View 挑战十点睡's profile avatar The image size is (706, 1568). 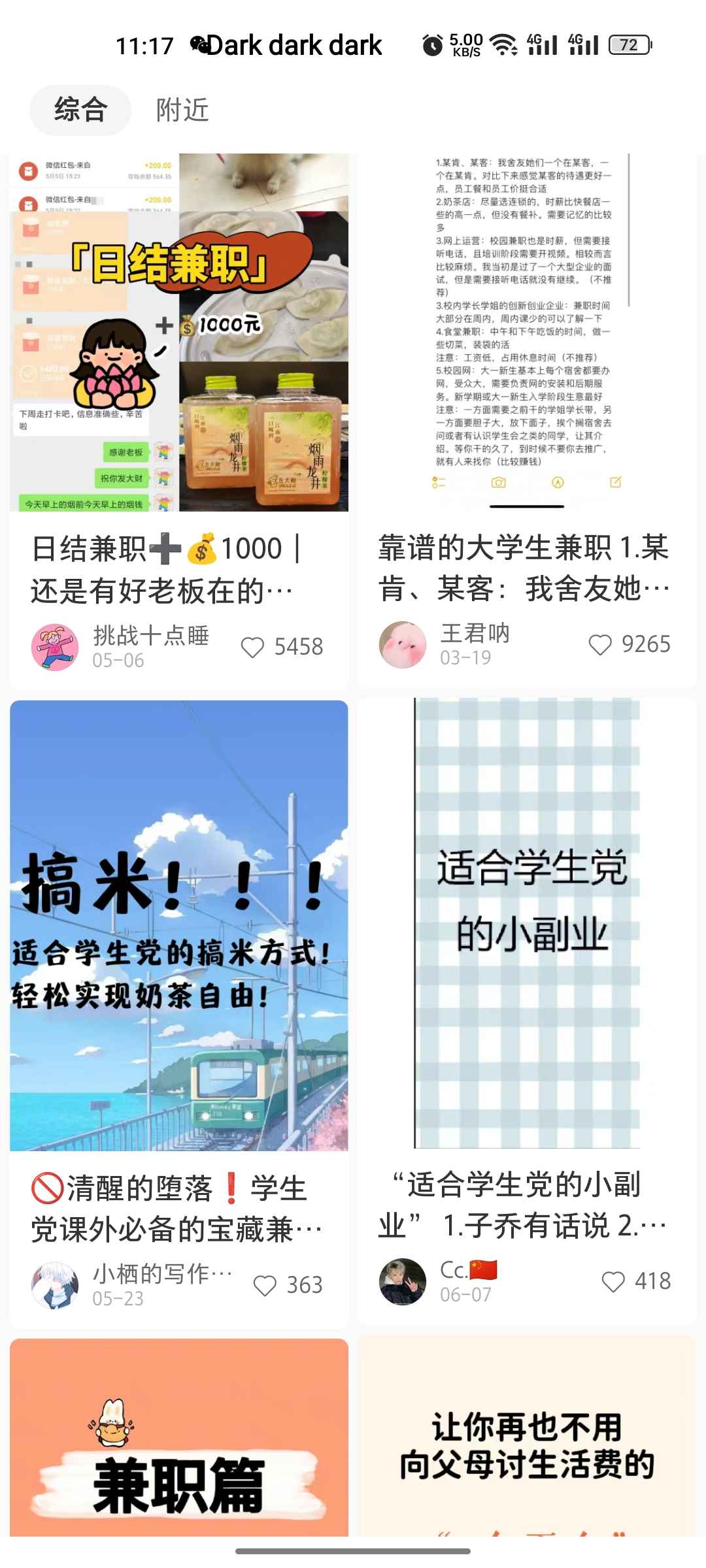[55, 647]
